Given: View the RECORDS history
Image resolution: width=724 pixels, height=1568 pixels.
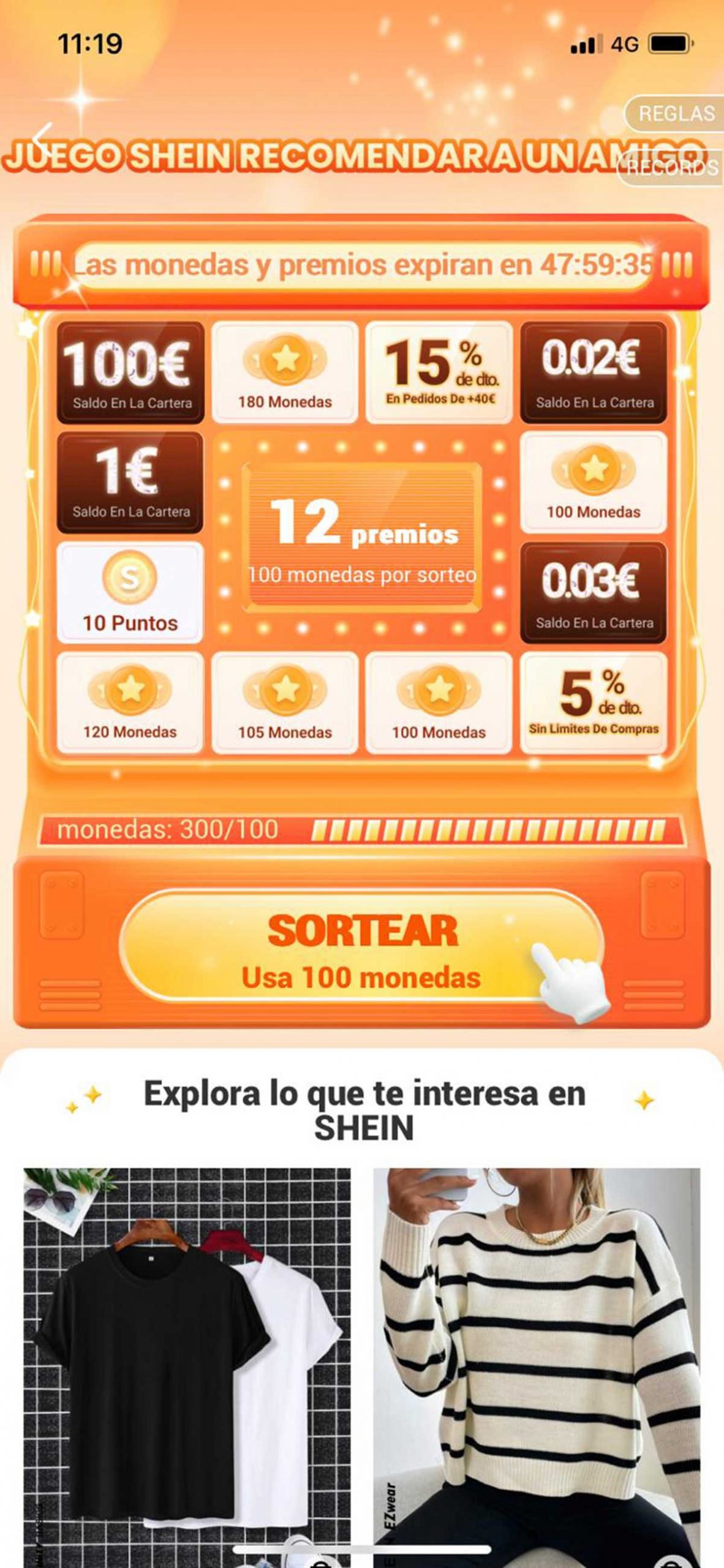Looking at the screenshot, I should (672, 168).
